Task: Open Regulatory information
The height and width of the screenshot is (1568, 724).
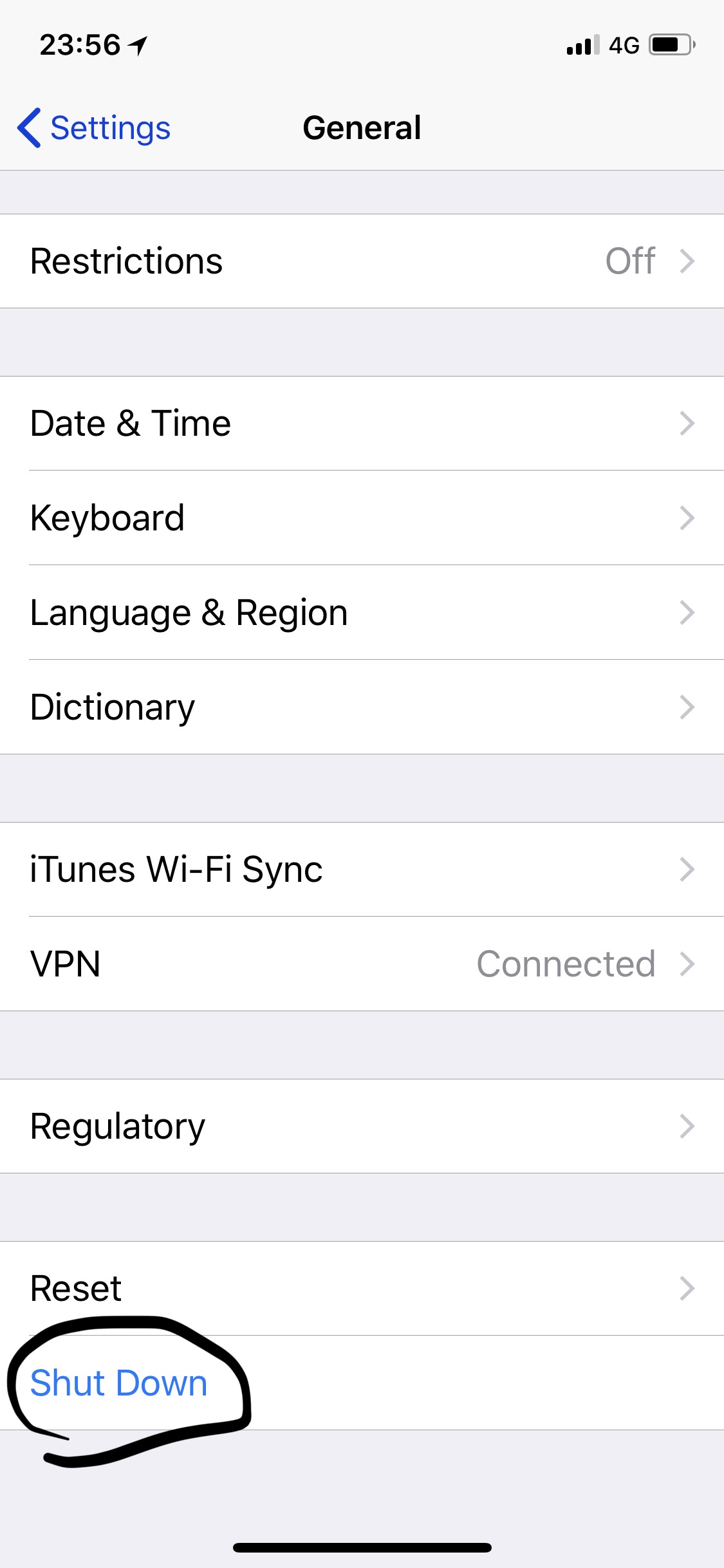Action: (x=362, y=1126)
